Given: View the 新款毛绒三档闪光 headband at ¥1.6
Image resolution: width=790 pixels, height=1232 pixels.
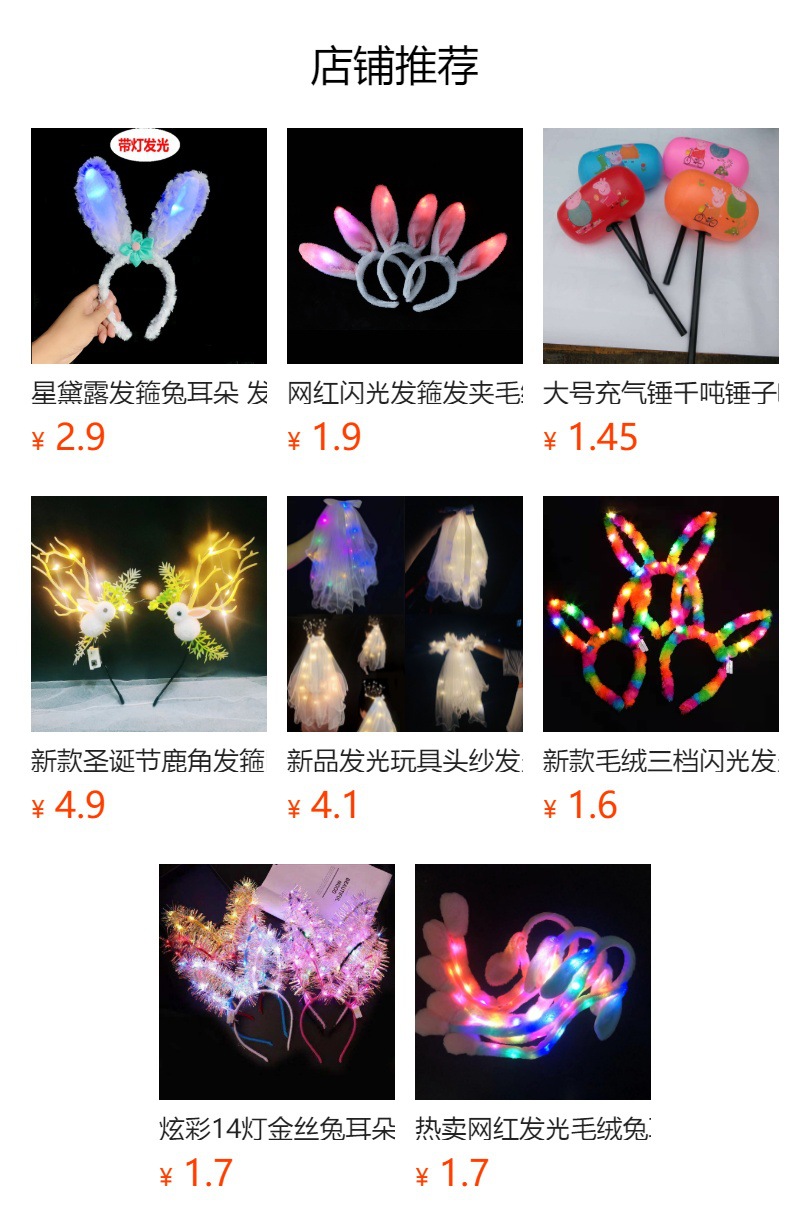Looking at the screenshot, I should 661,614.
